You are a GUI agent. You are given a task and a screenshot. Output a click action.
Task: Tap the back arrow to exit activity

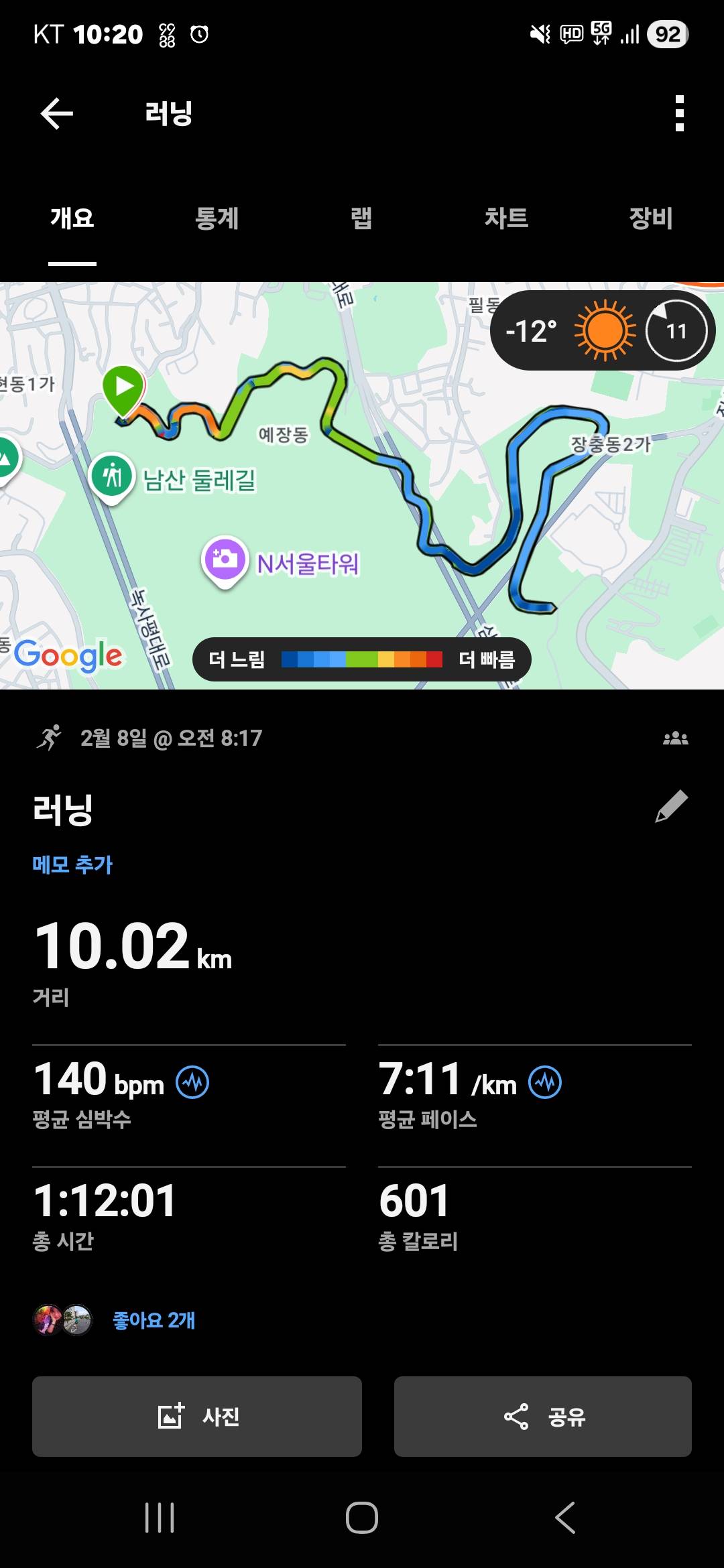tap(57, 113)
